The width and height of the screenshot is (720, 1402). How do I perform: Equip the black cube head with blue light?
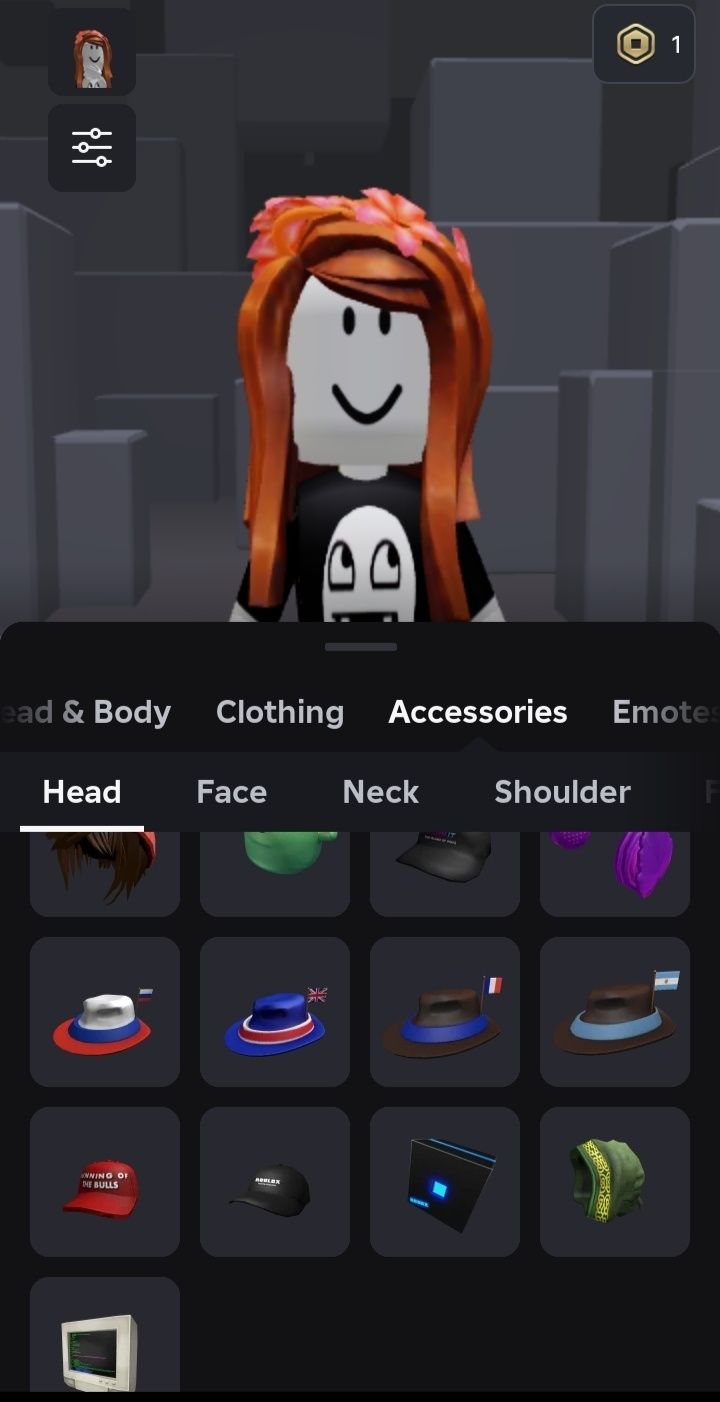(x=445, y=1182)
